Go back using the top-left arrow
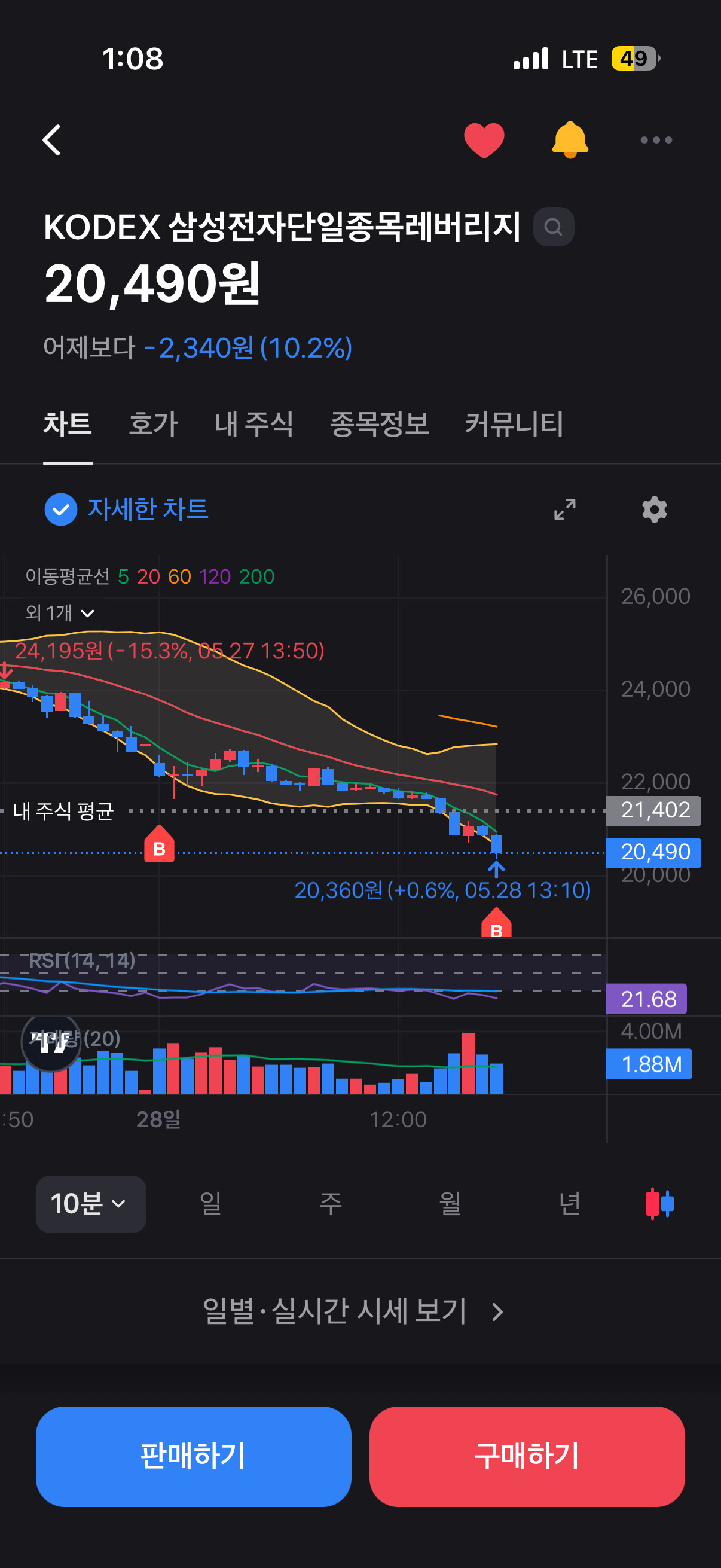Viewport: 721px width, 1568px height. point(52,140)
